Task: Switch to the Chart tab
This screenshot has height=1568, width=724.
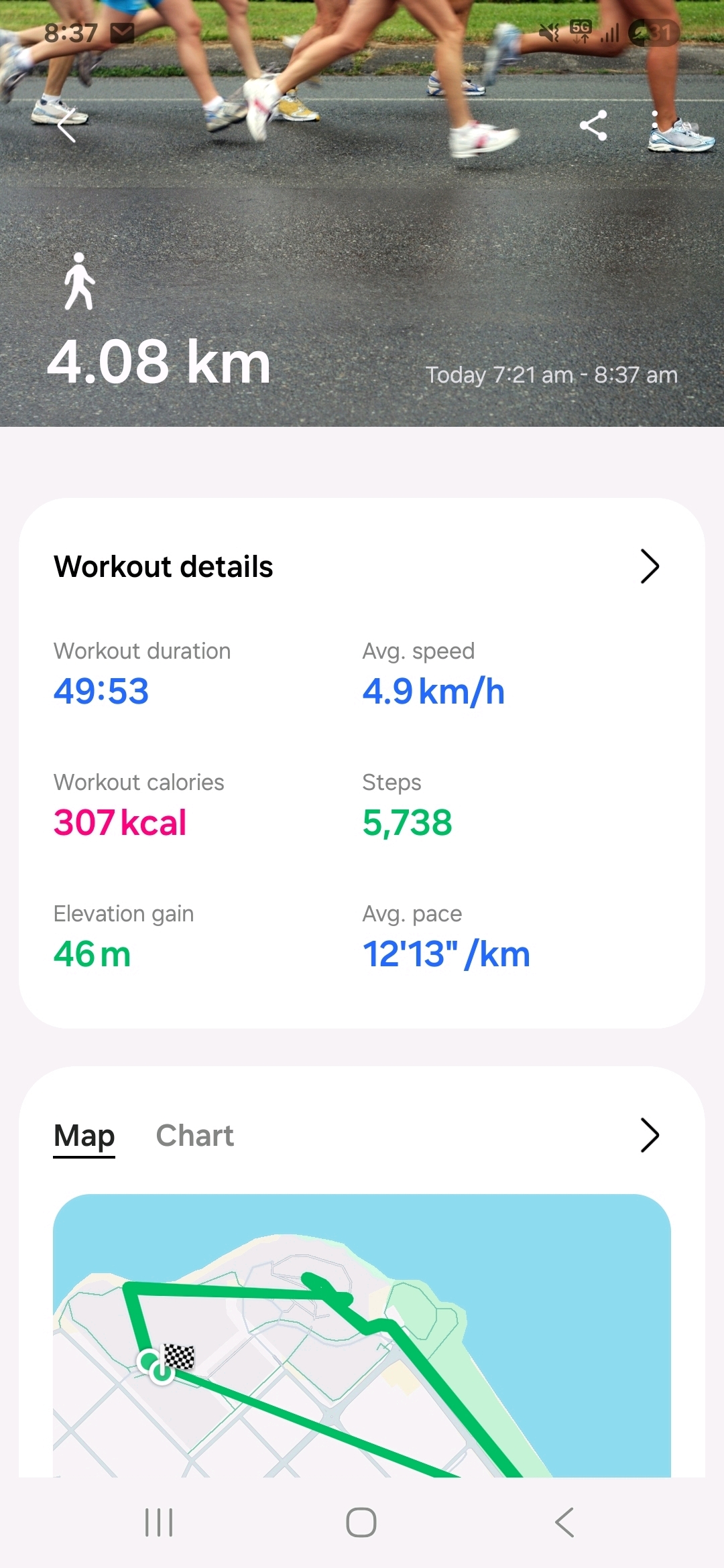Action: pos(194,1136)
